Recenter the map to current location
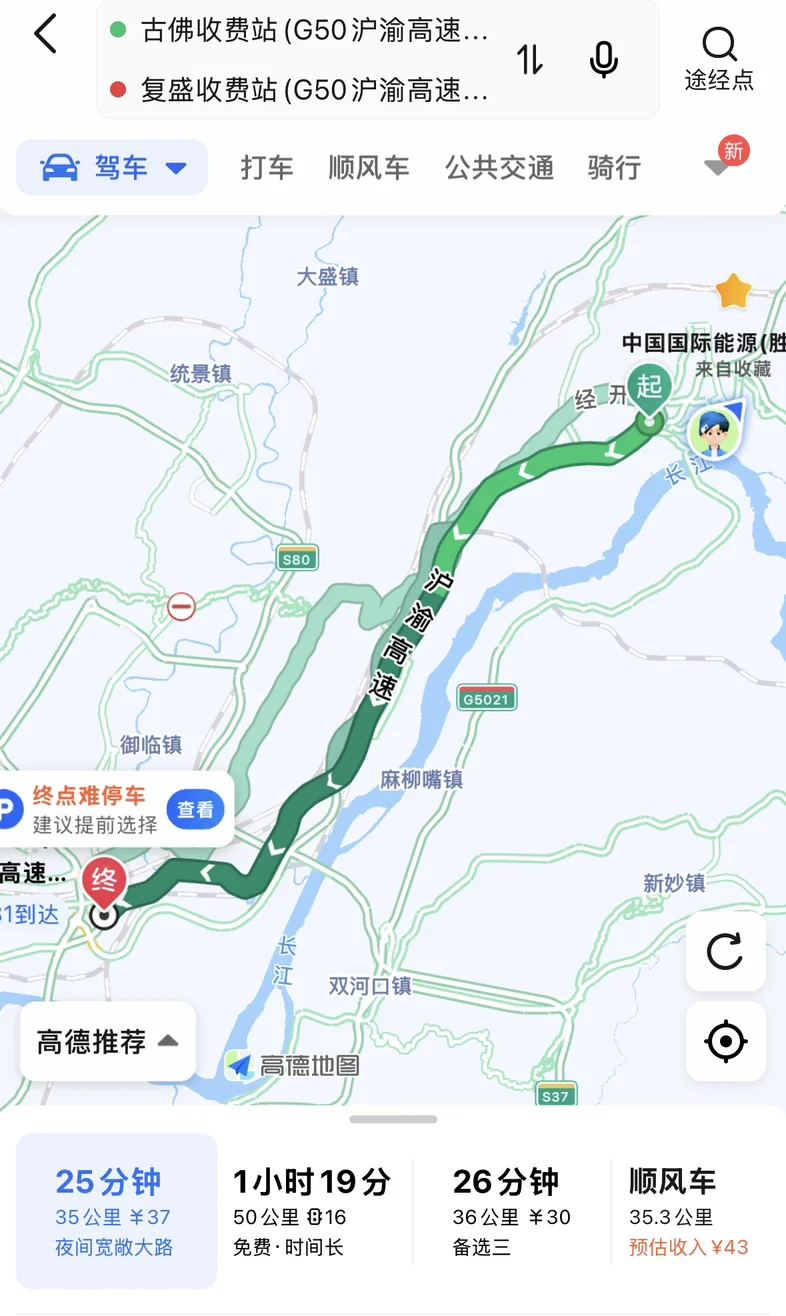This screenshot has width=786, height=1316. [726, 1041]
